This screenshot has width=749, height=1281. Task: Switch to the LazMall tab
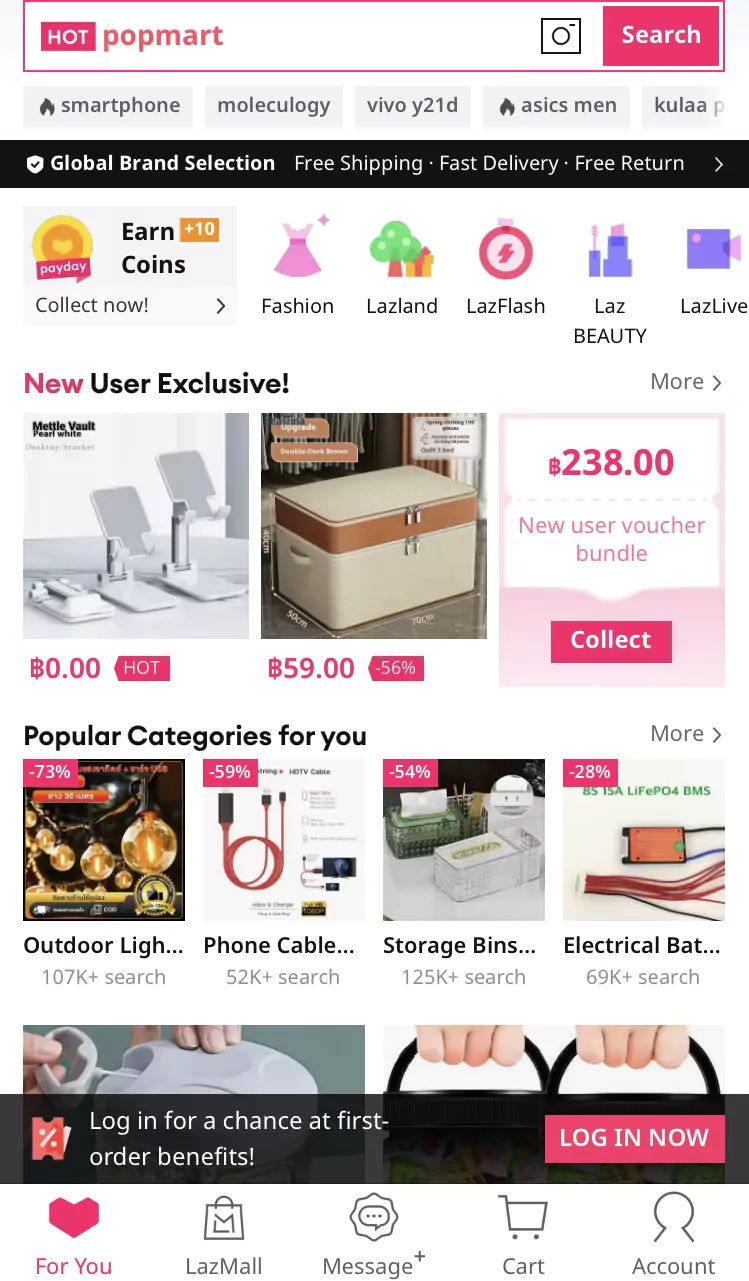tap(224, 1235)
